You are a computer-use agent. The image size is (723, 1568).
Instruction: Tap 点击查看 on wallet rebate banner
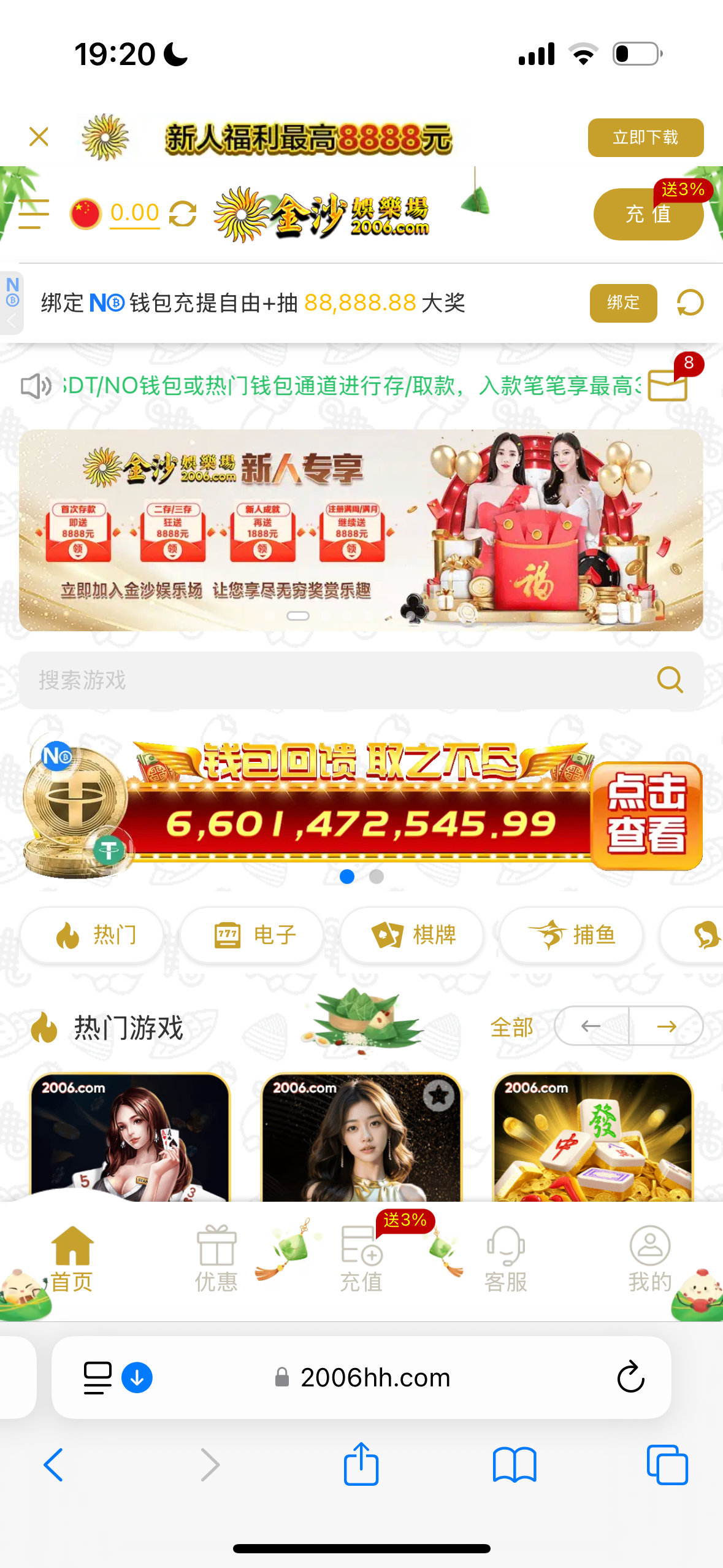click(x=646, y=815)
